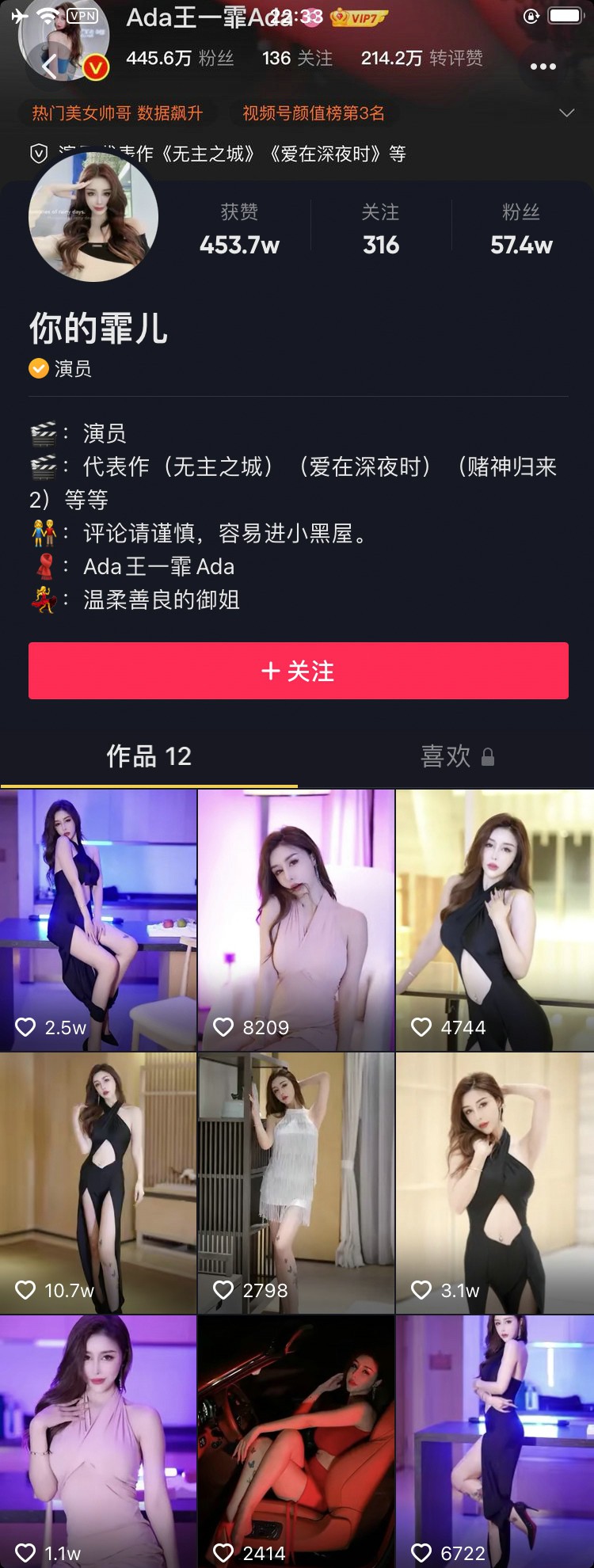
Task: Open the three-dot overflow menu
Action: click(x=543, y=67)
